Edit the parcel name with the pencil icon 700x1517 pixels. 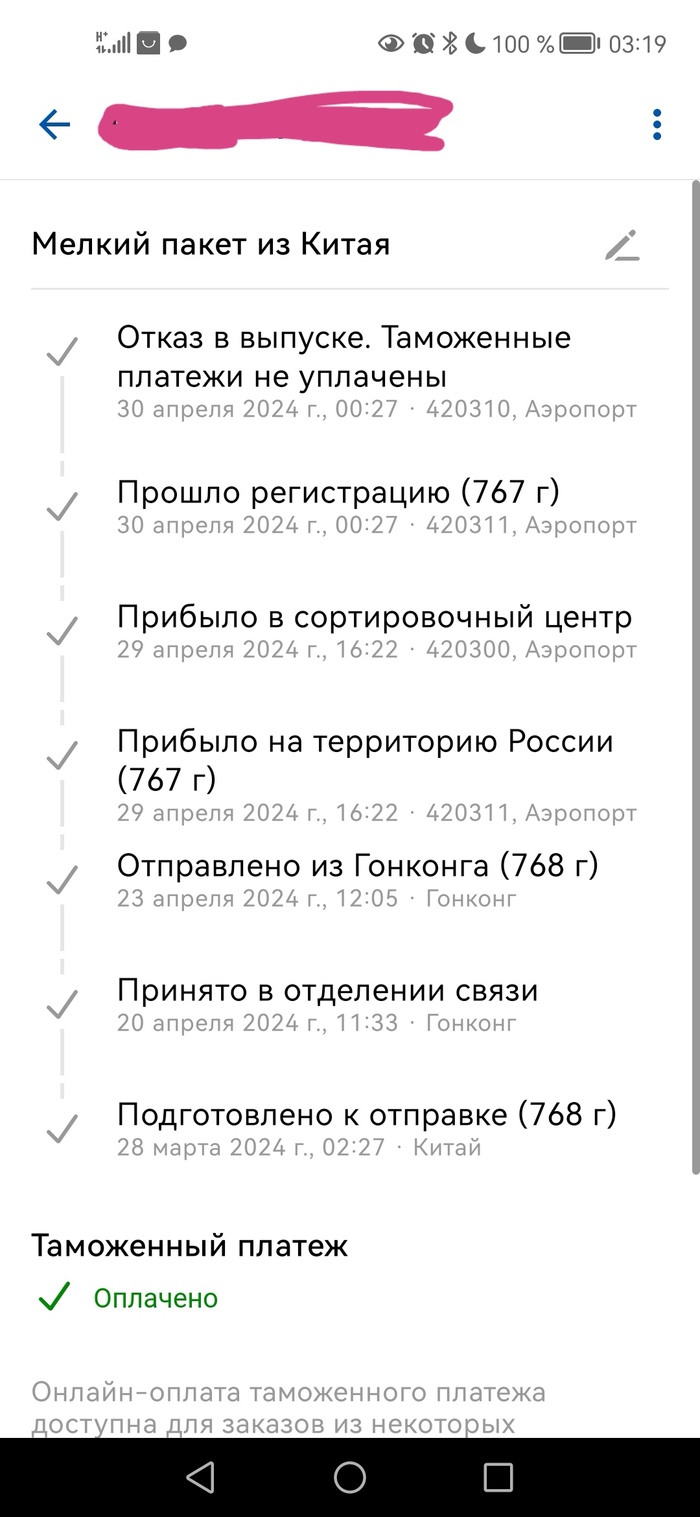pyautogui.click(x=622, y=245)
